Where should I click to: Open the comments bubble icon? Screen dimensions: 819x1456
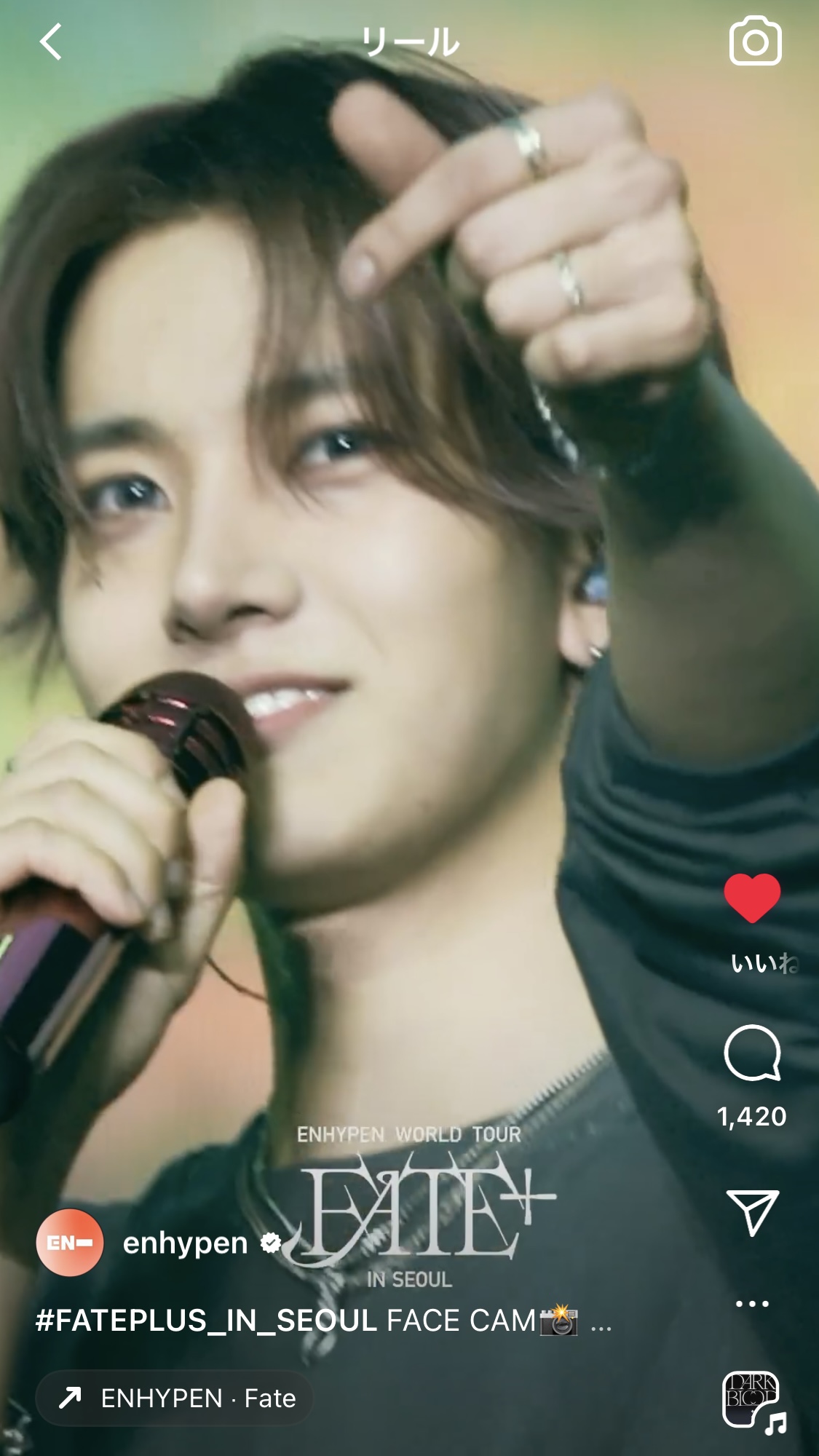752,1053
